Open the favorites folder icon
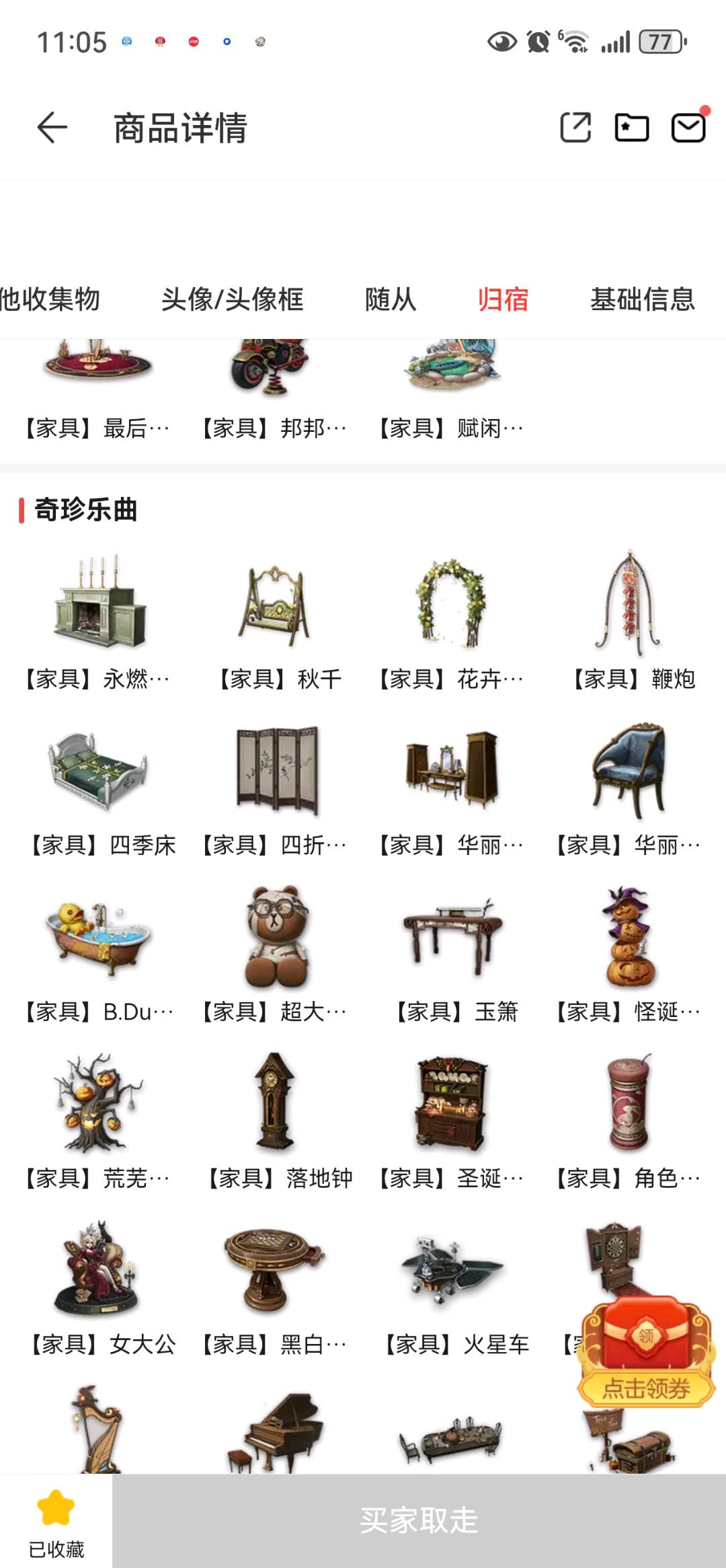Image resolution: width=726 pixels, height=1568 pixels. click(632, 128)
